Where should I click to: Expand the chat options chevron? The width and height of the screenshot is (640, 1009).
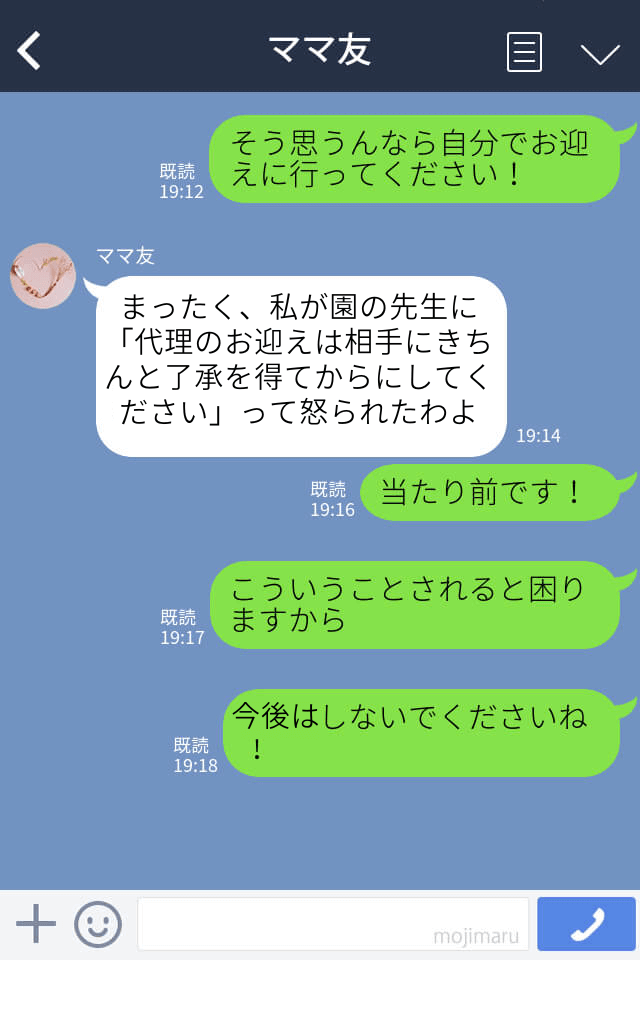(600, 53)
